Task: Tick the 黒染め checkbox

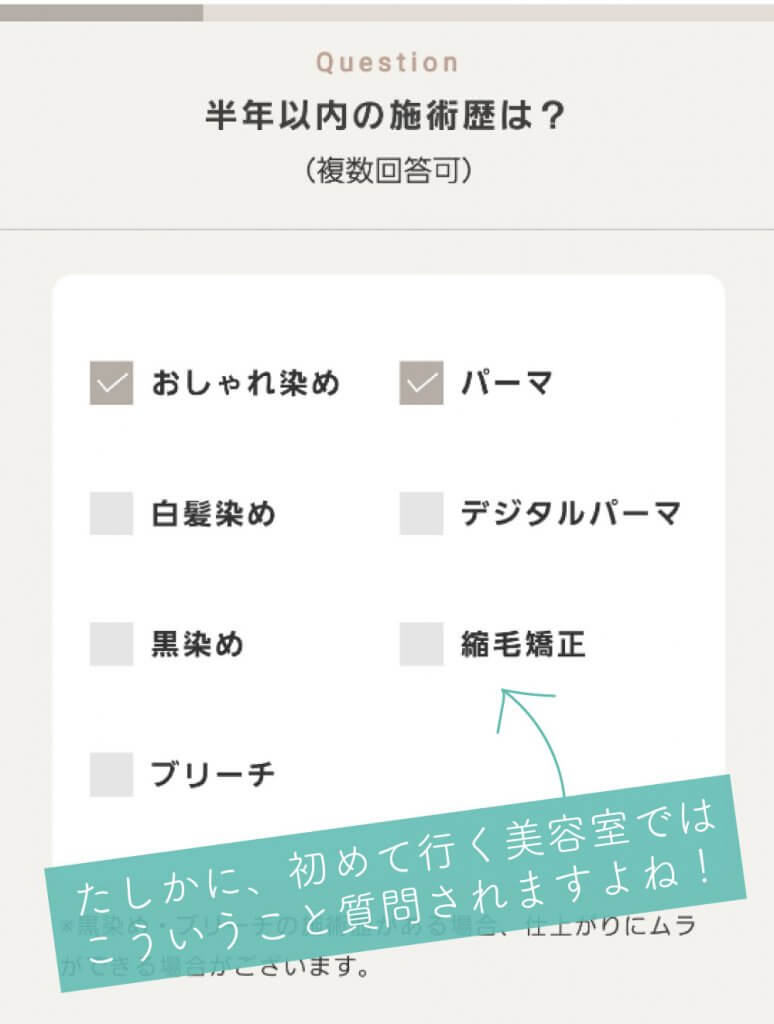Action: tap(111, 644)
